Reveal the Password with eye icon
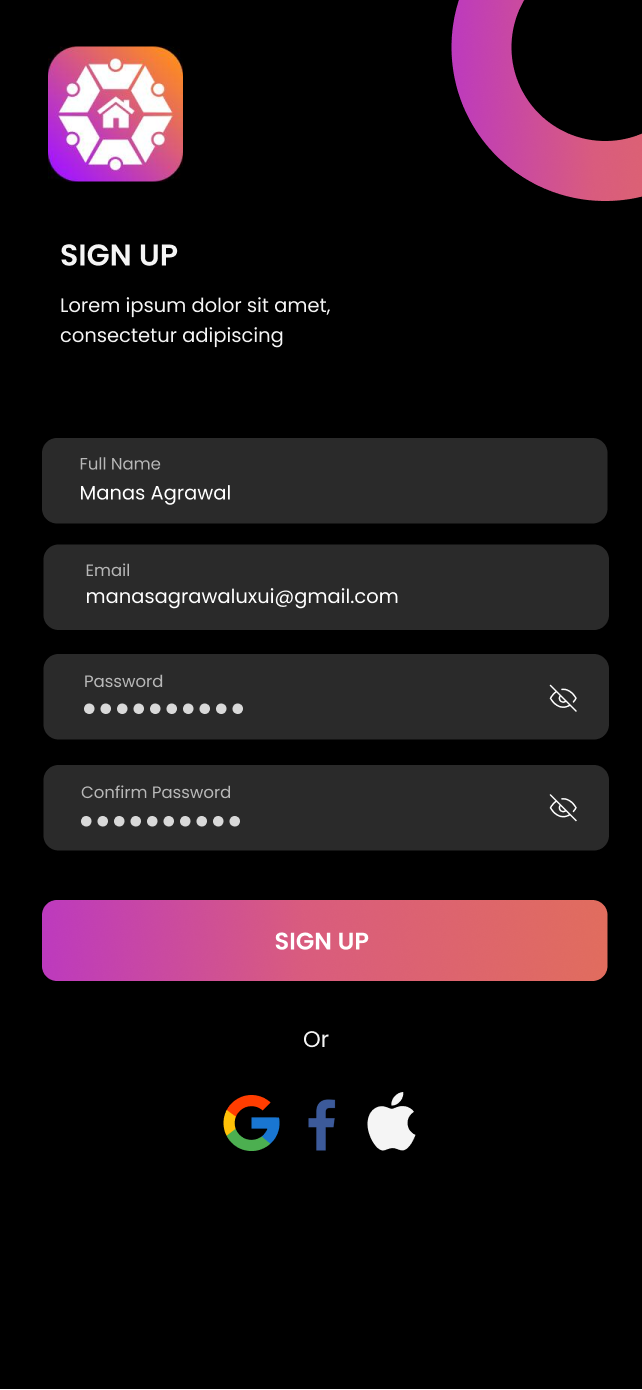 coord(564,698)
